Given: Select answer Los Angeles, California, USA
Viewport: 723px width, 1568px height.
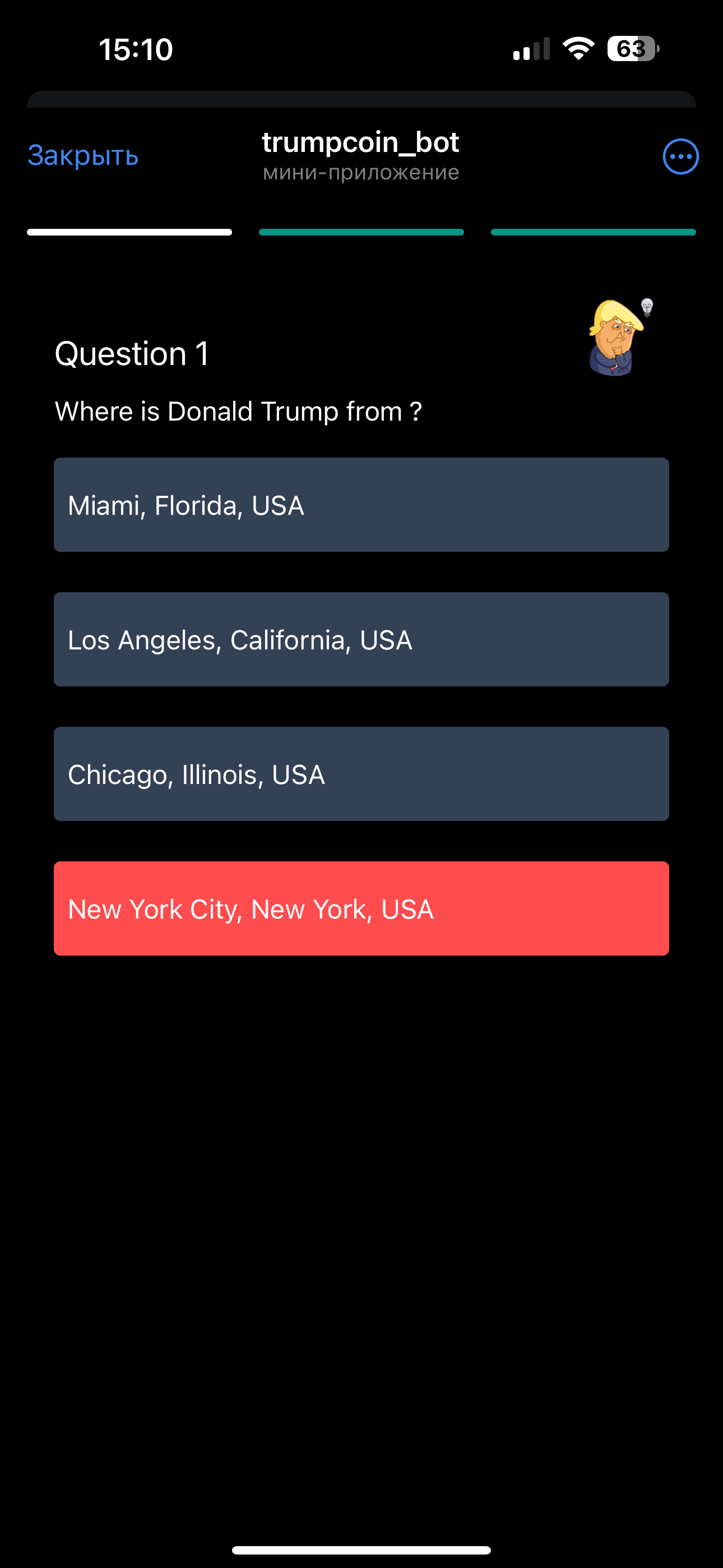Looking at the screenshot, I should pyautogui.click(x=361, y=639).
